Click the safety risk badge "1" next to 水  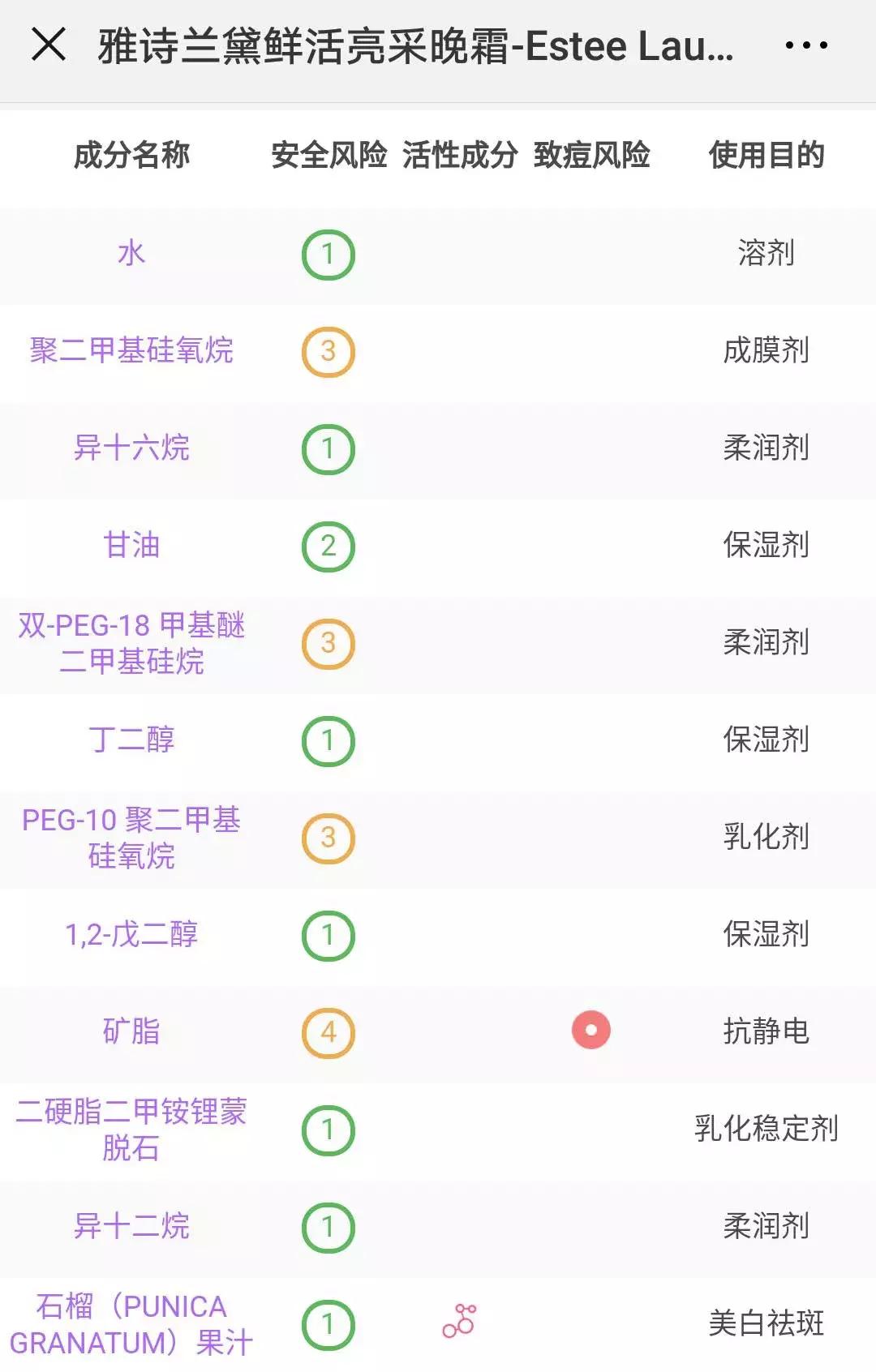coord(328,253)
